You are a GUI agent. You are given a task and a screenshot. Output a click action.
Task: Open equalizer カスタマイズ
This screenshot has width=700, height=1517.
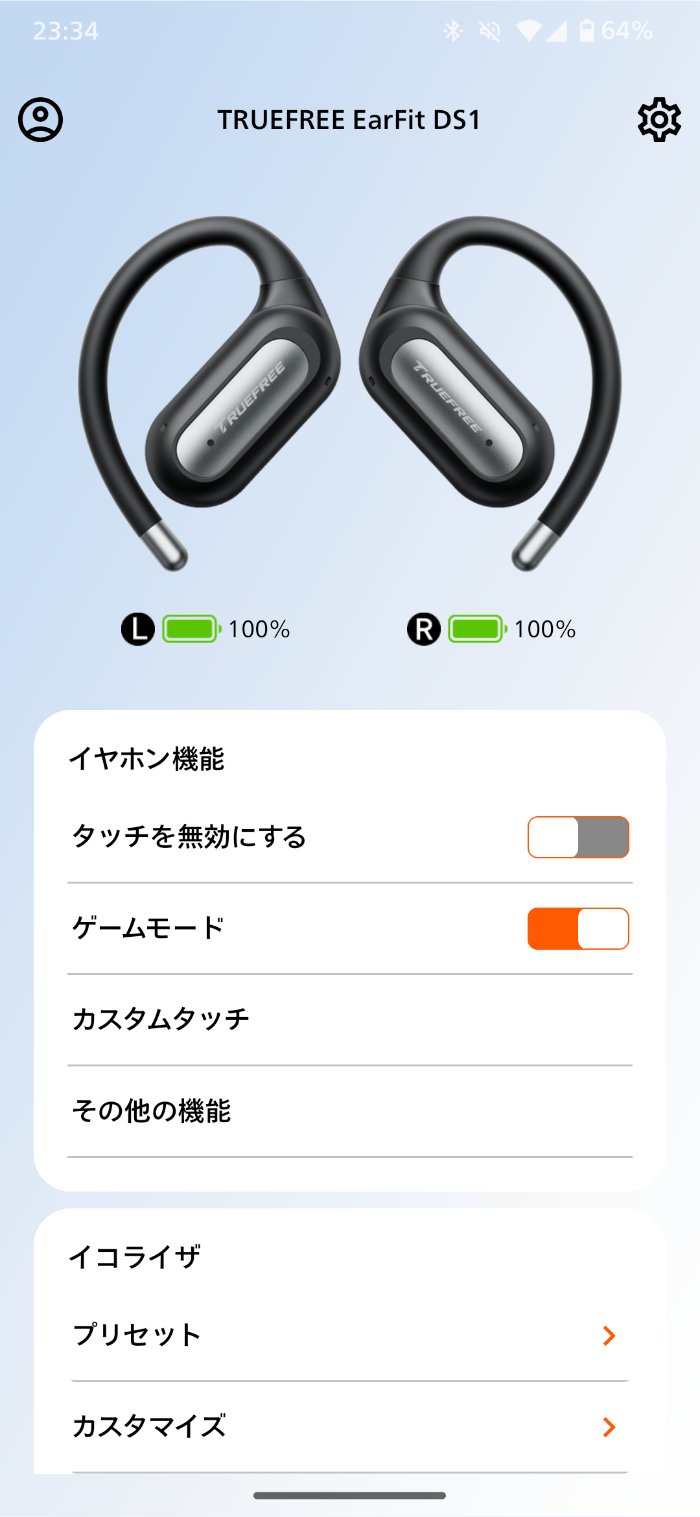(x=350, y=1426)
